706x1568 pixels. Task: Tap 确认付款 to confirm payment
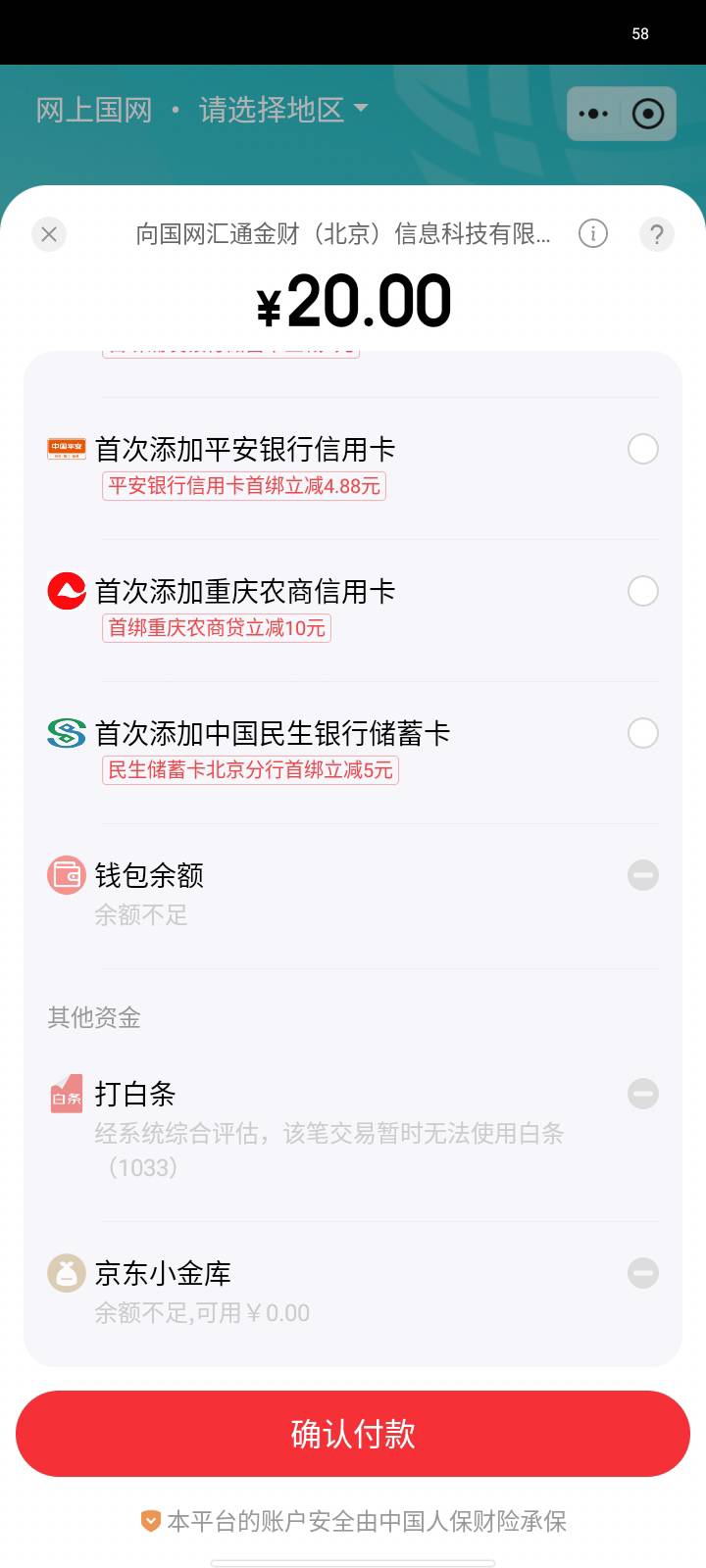pyautogui.click(x=353, y=1434)
